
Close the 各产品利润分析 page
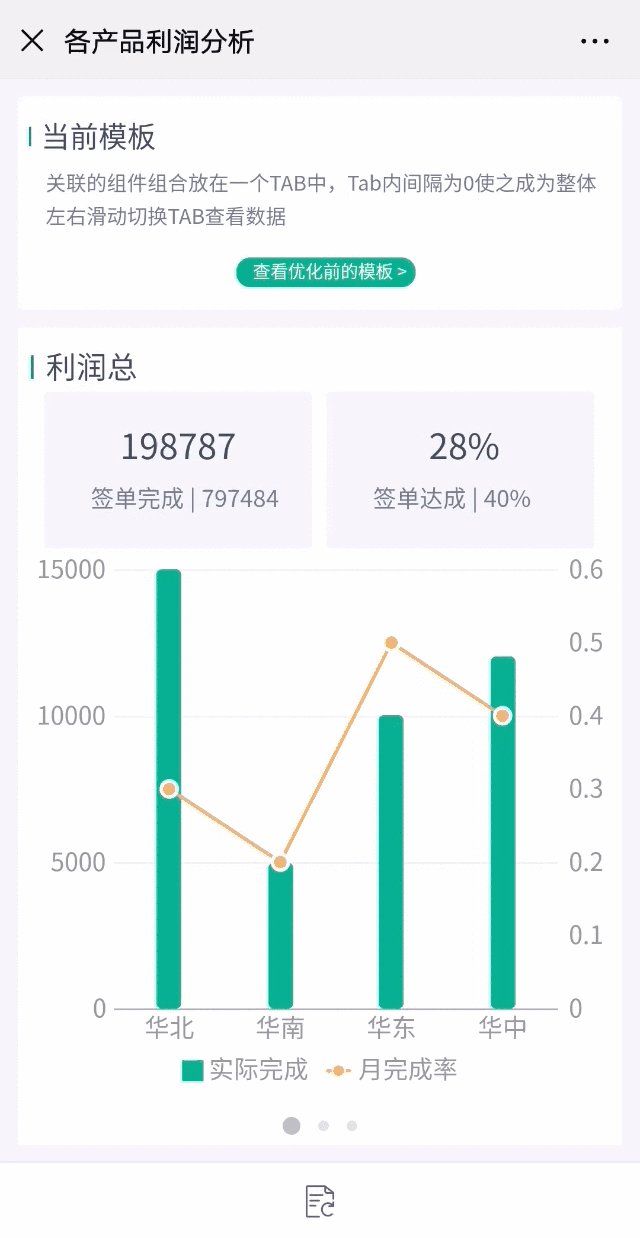click(x=32, y=41)
